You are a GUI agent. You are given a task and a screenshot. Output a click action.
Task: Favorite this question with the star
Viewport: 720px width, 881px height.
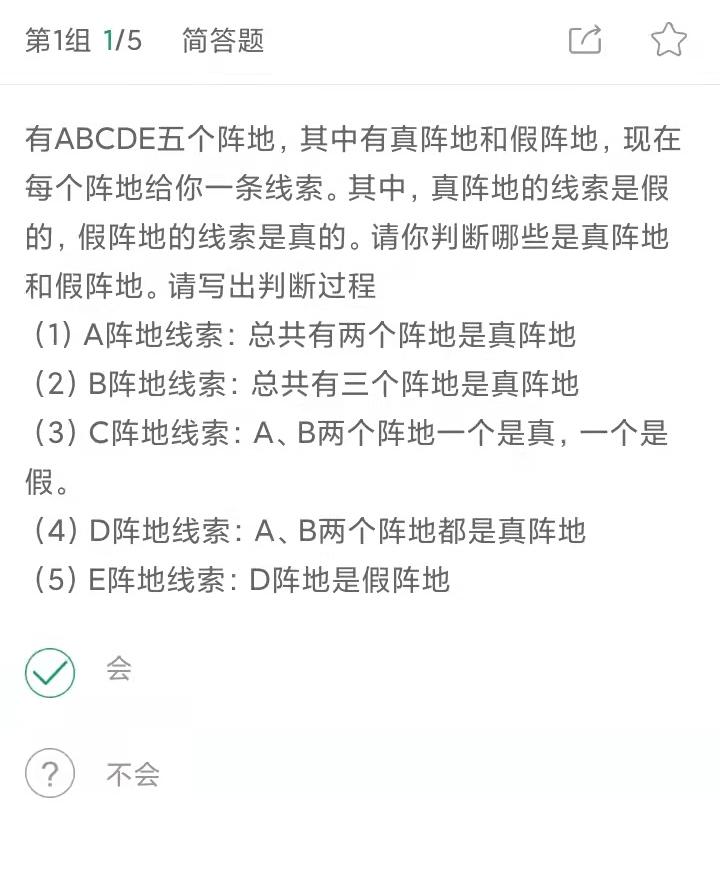tap(668, 40)
